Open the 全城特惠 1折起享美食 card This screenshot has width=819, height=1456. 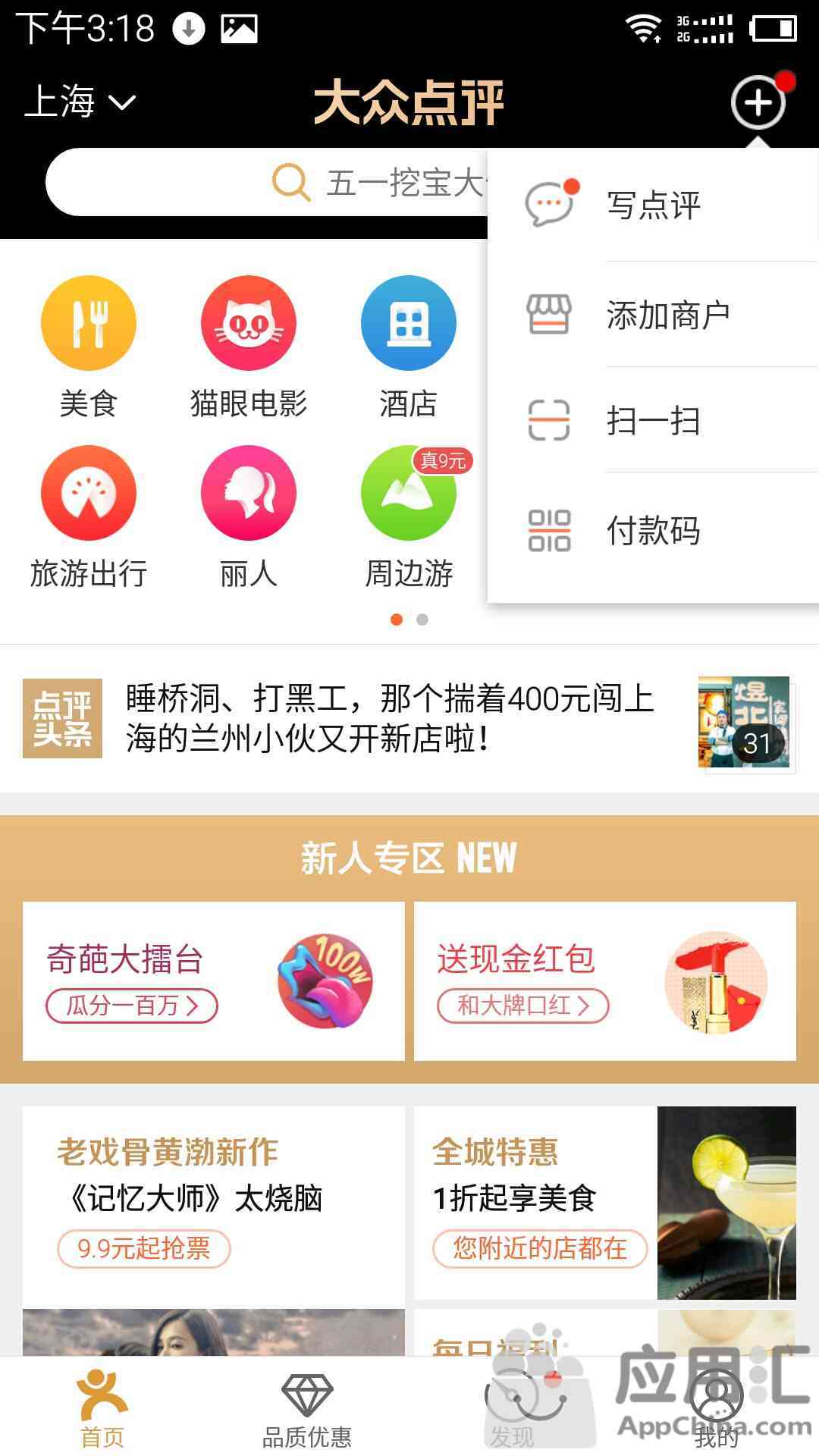tap(604, 1202)
